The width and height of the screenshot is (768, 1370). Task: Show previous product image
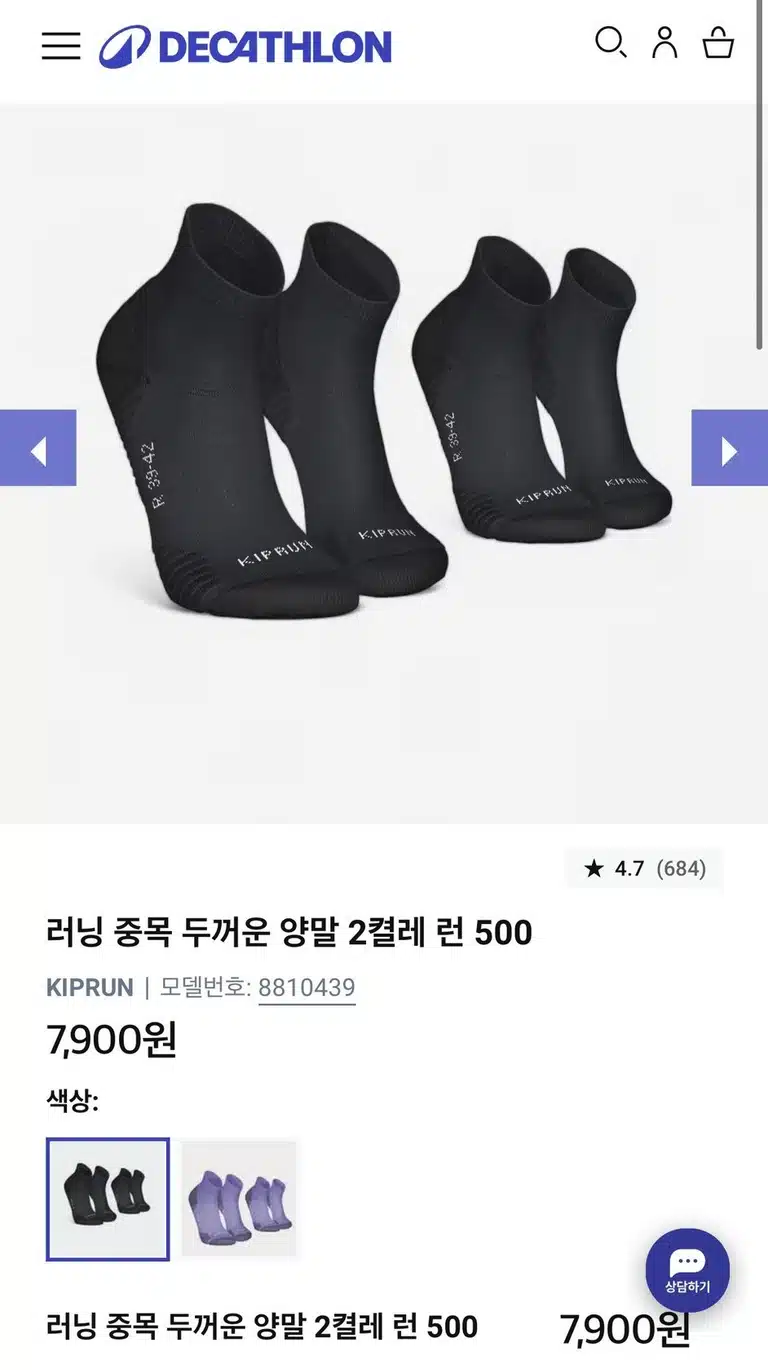coord(38,448)
